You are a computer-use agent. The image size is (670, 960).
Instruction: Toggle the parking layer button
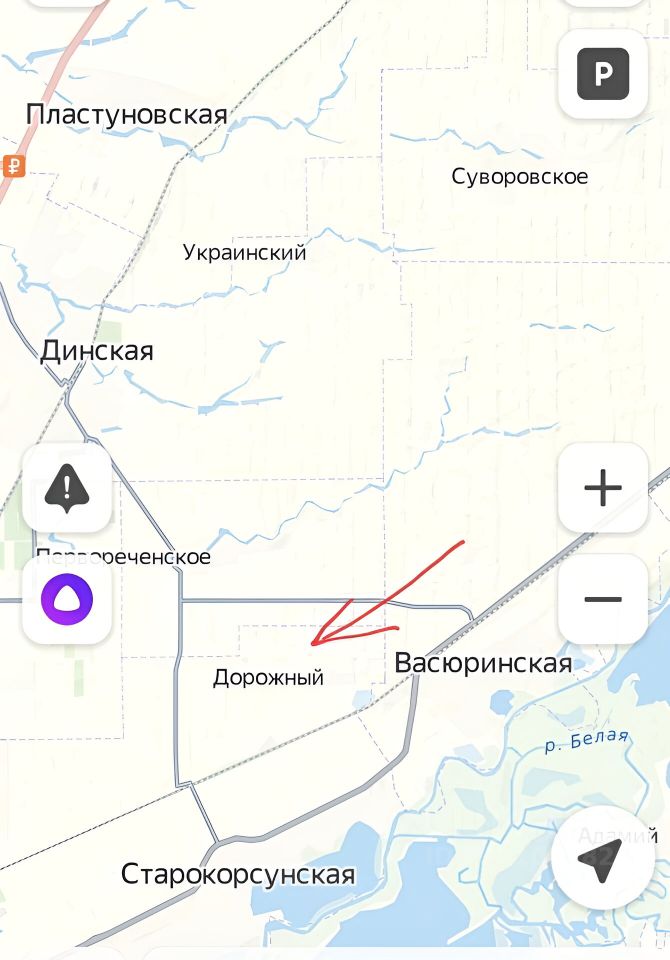603,74
